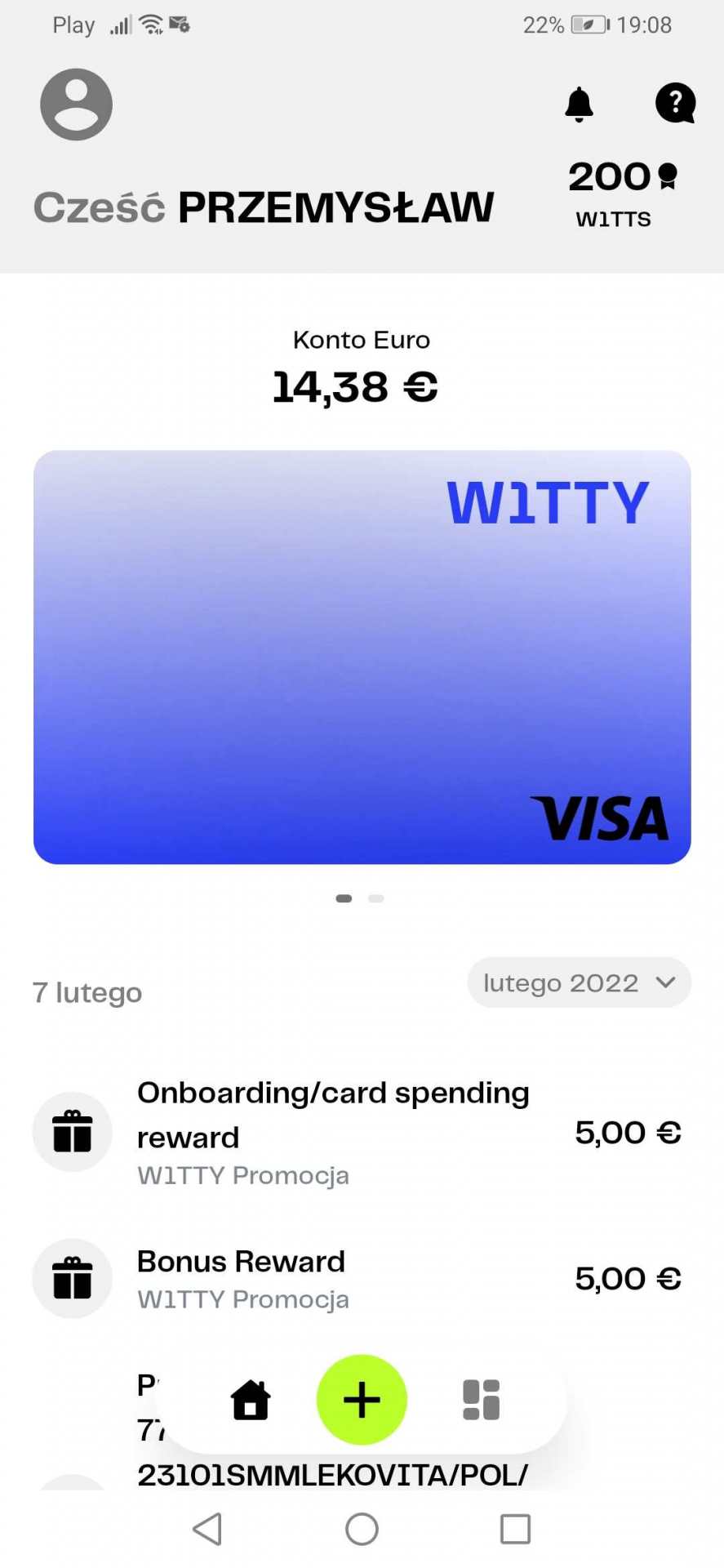Image resolution: width=724 pixels, height=1568 pixels.
Task: Click the 7 lutego date heading
Action: click(87, 991)
